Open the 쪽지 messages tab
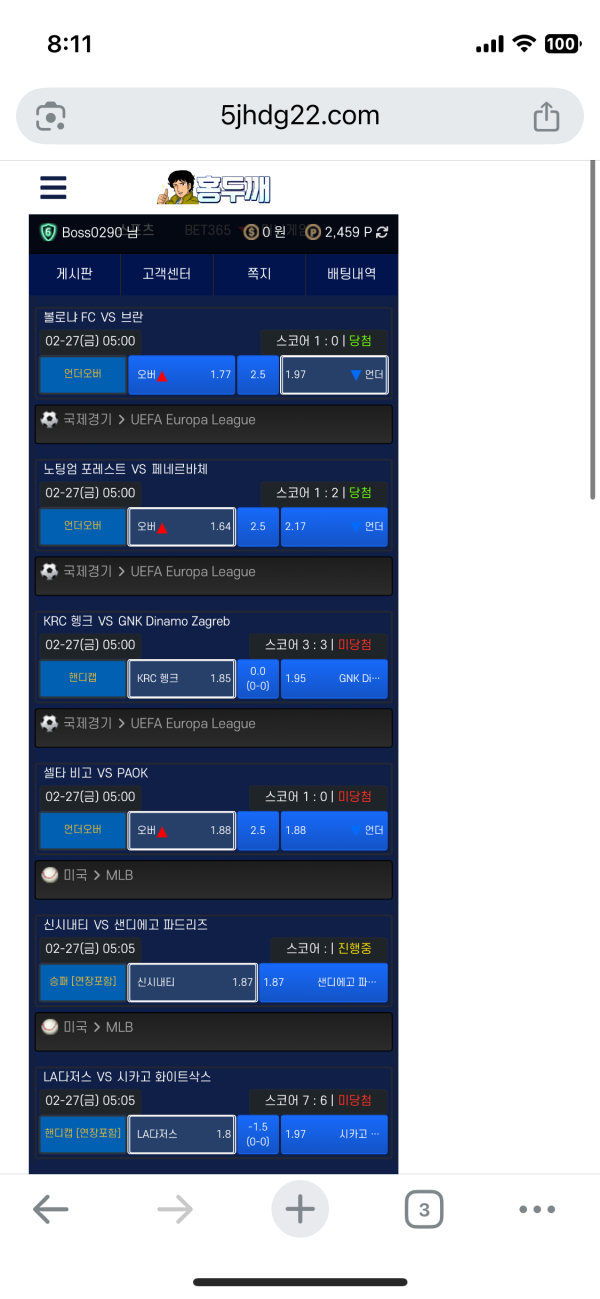Image resolution: width=600 pixels, height=1299 pixels. pos(259,273)
